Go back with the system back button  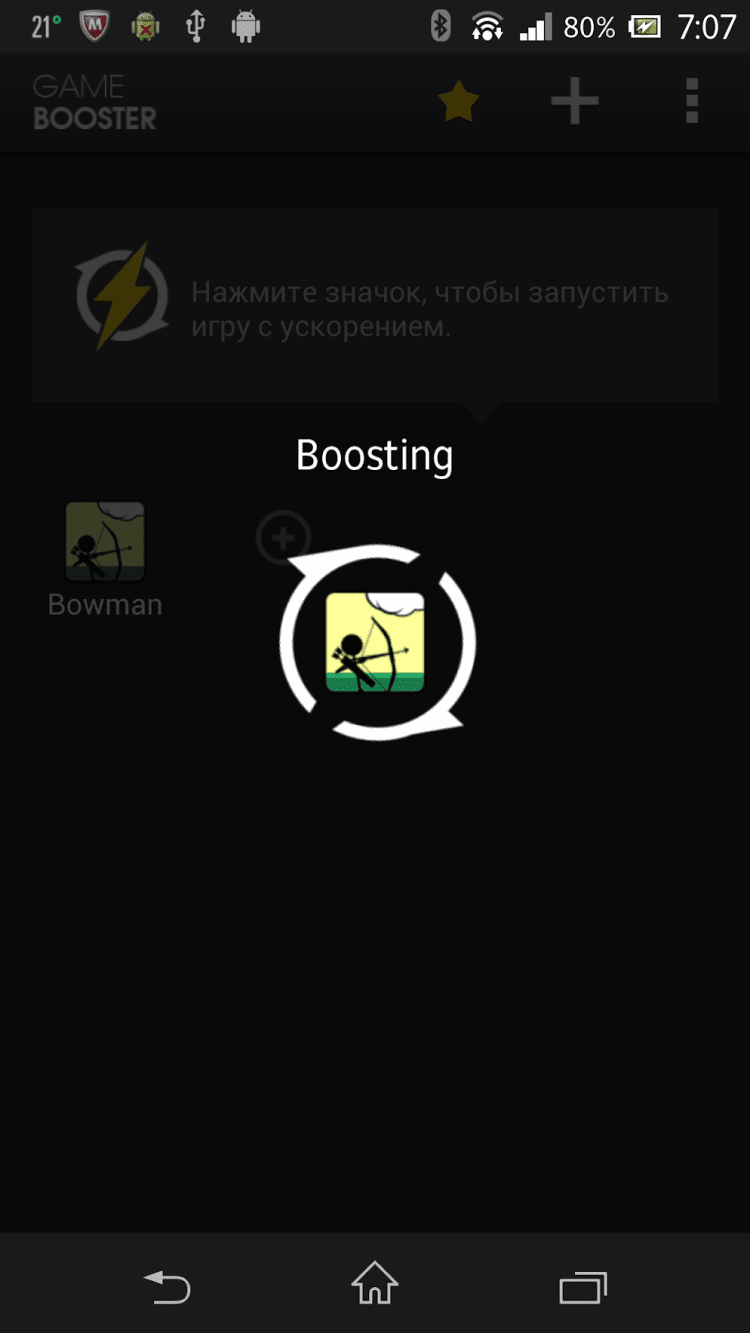[167, 1286]
